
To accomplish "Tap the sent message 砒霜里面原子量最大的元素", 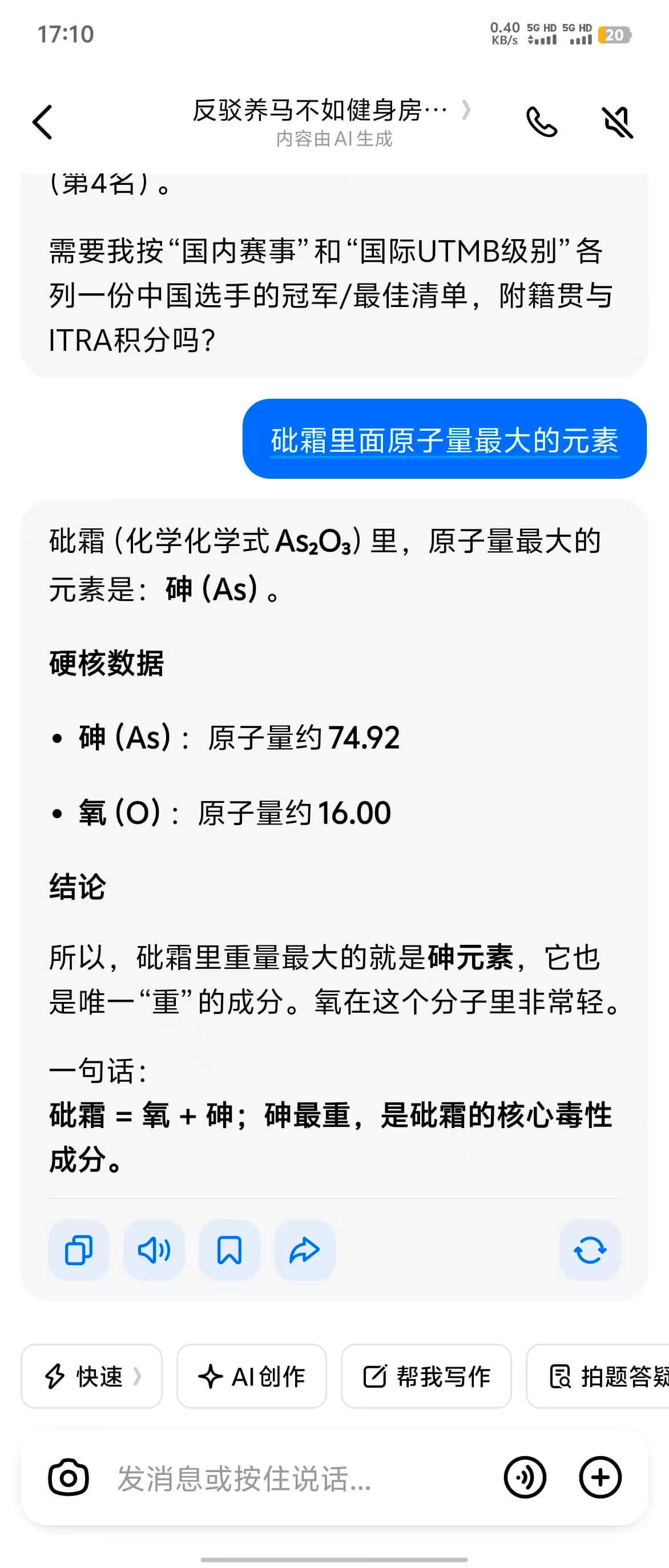I will [444, 439].
